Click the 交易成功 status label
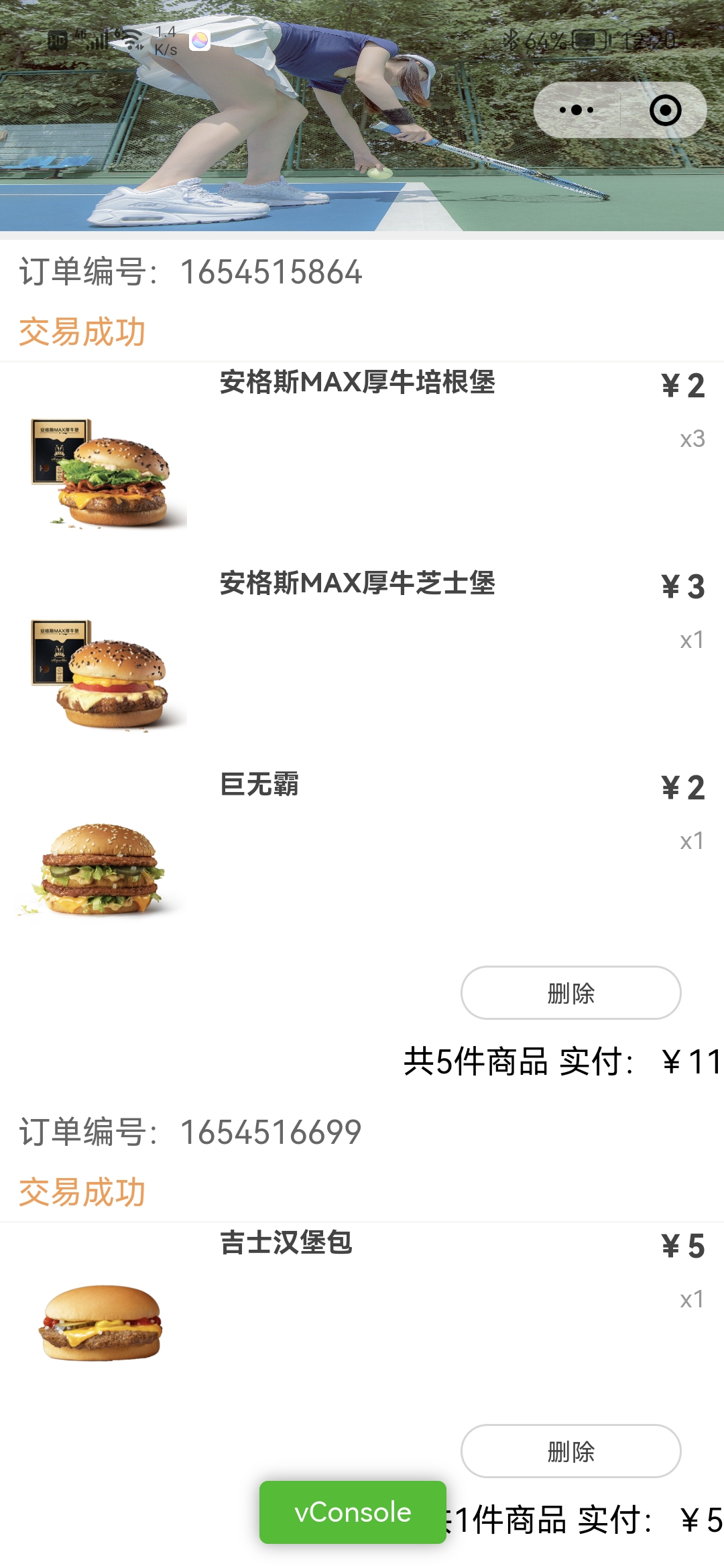This screenshot has width=724, height=1568. [83, 331]
